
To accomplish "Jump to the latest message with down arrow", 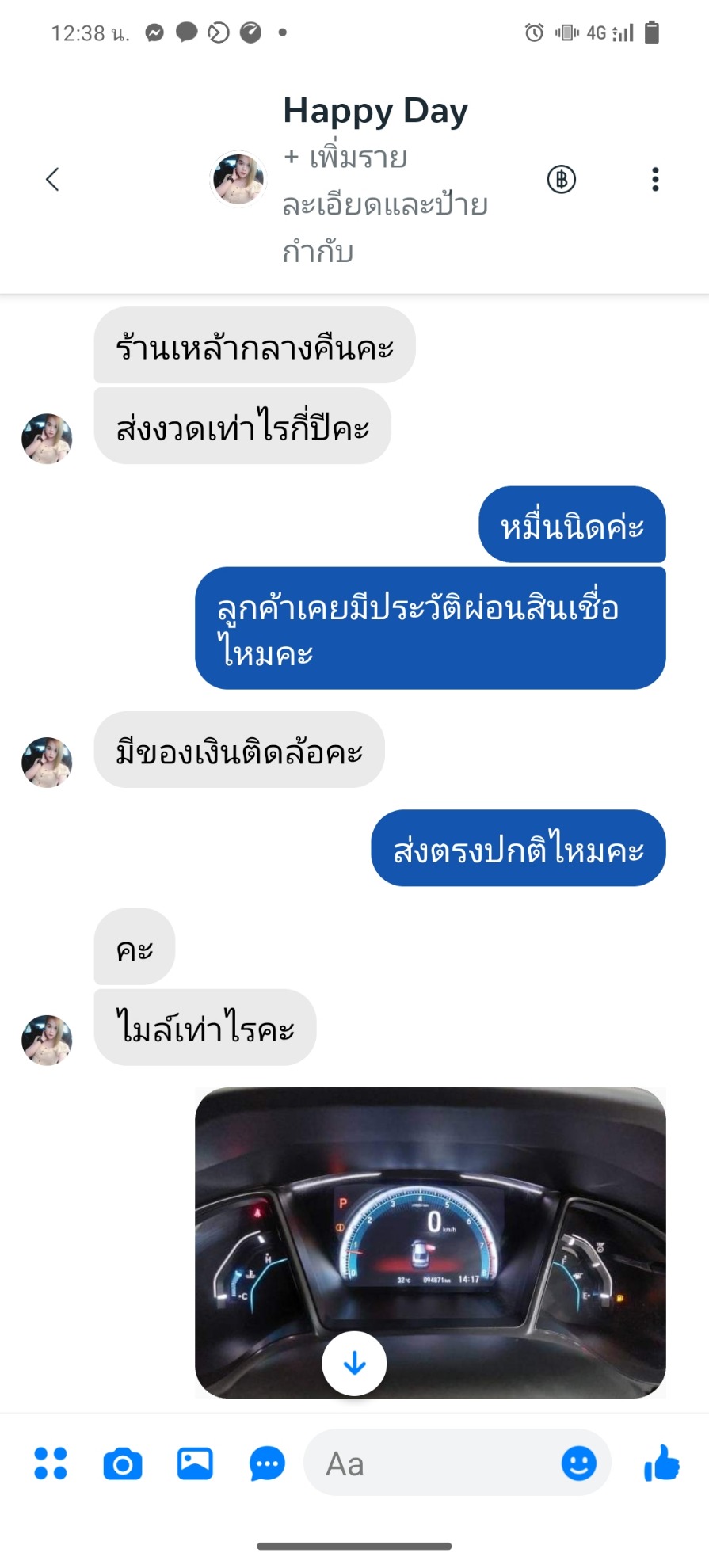I will pos(354,1364).
